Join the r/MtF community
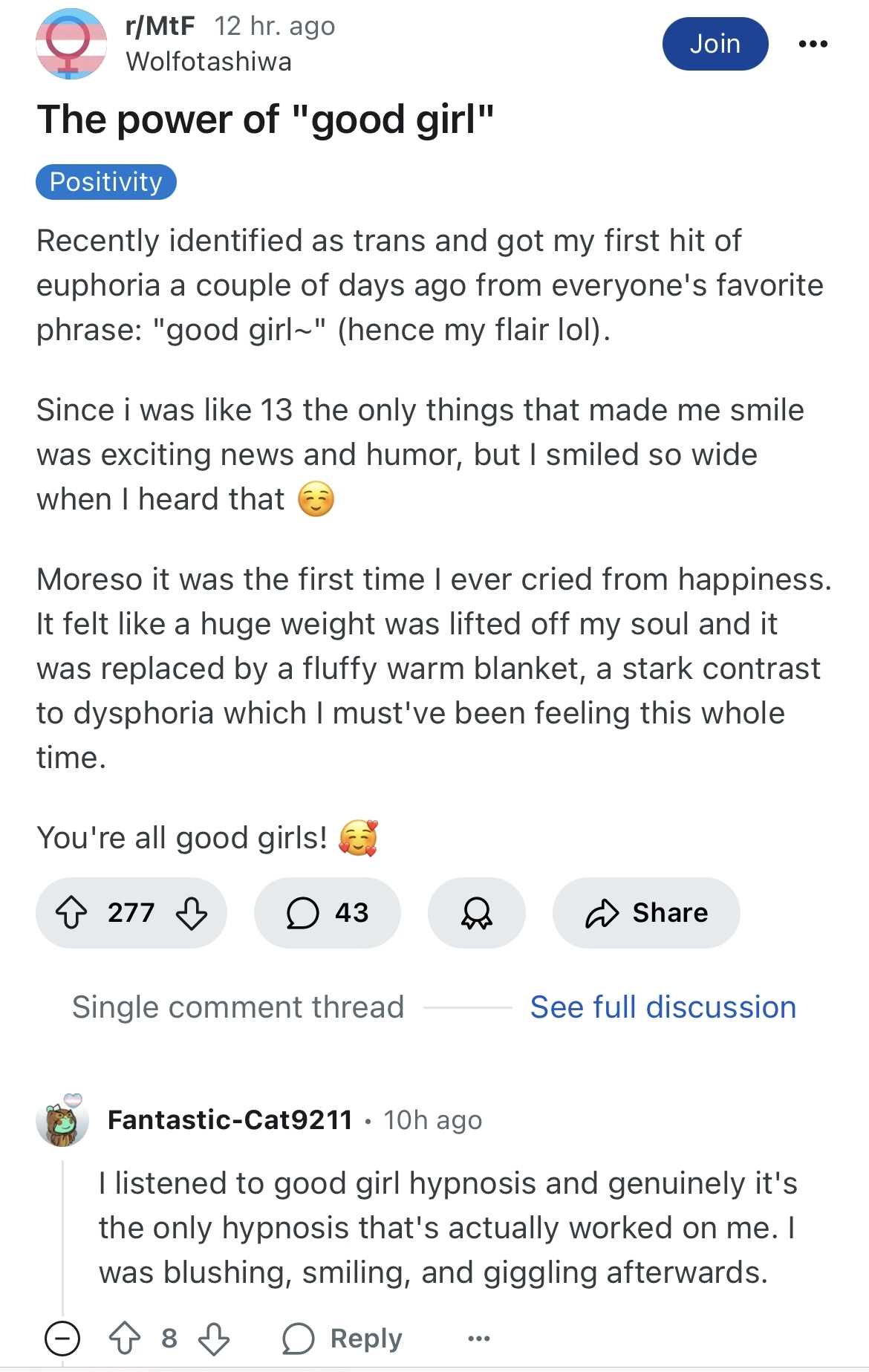 pyautogui.click(x=715, y=44)
